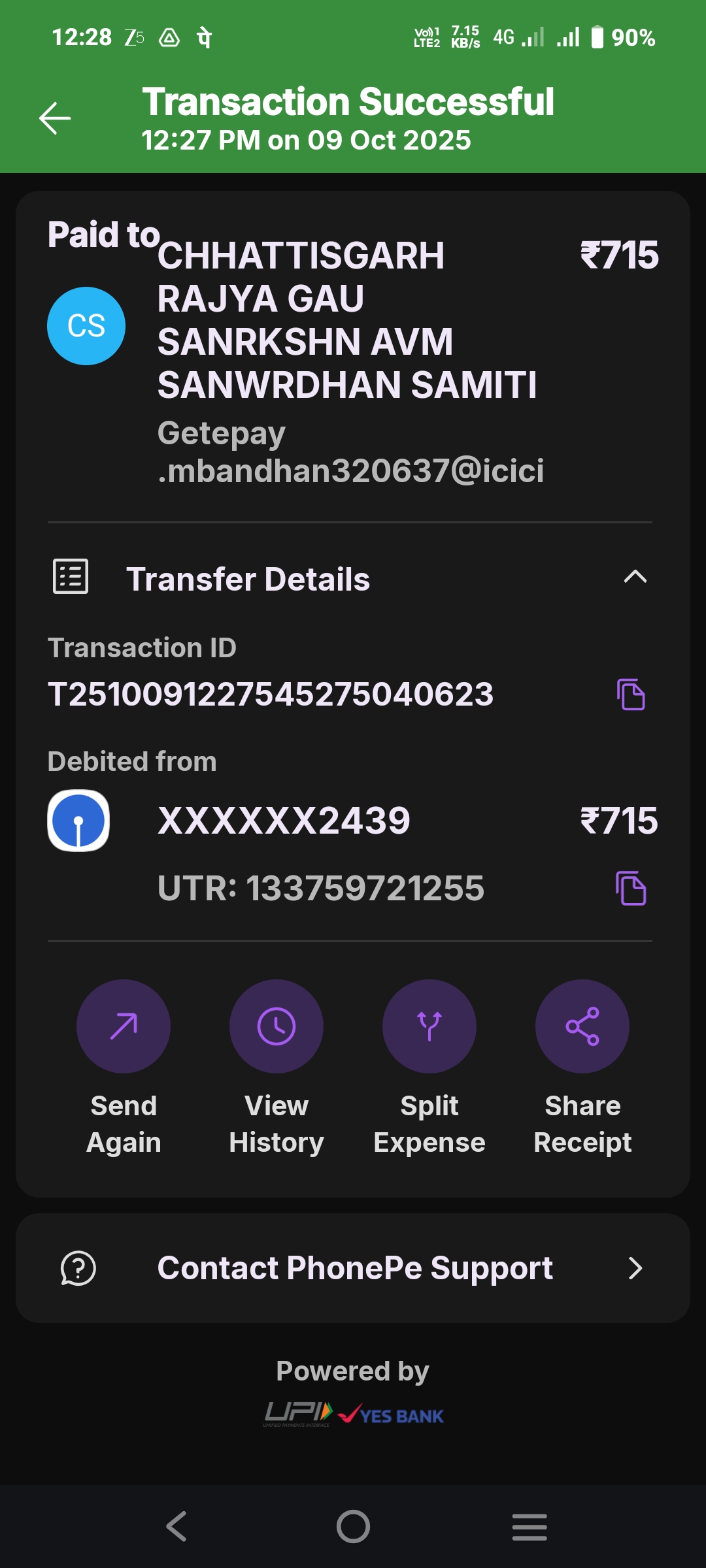Go back using the top arrow

point(55,118)
